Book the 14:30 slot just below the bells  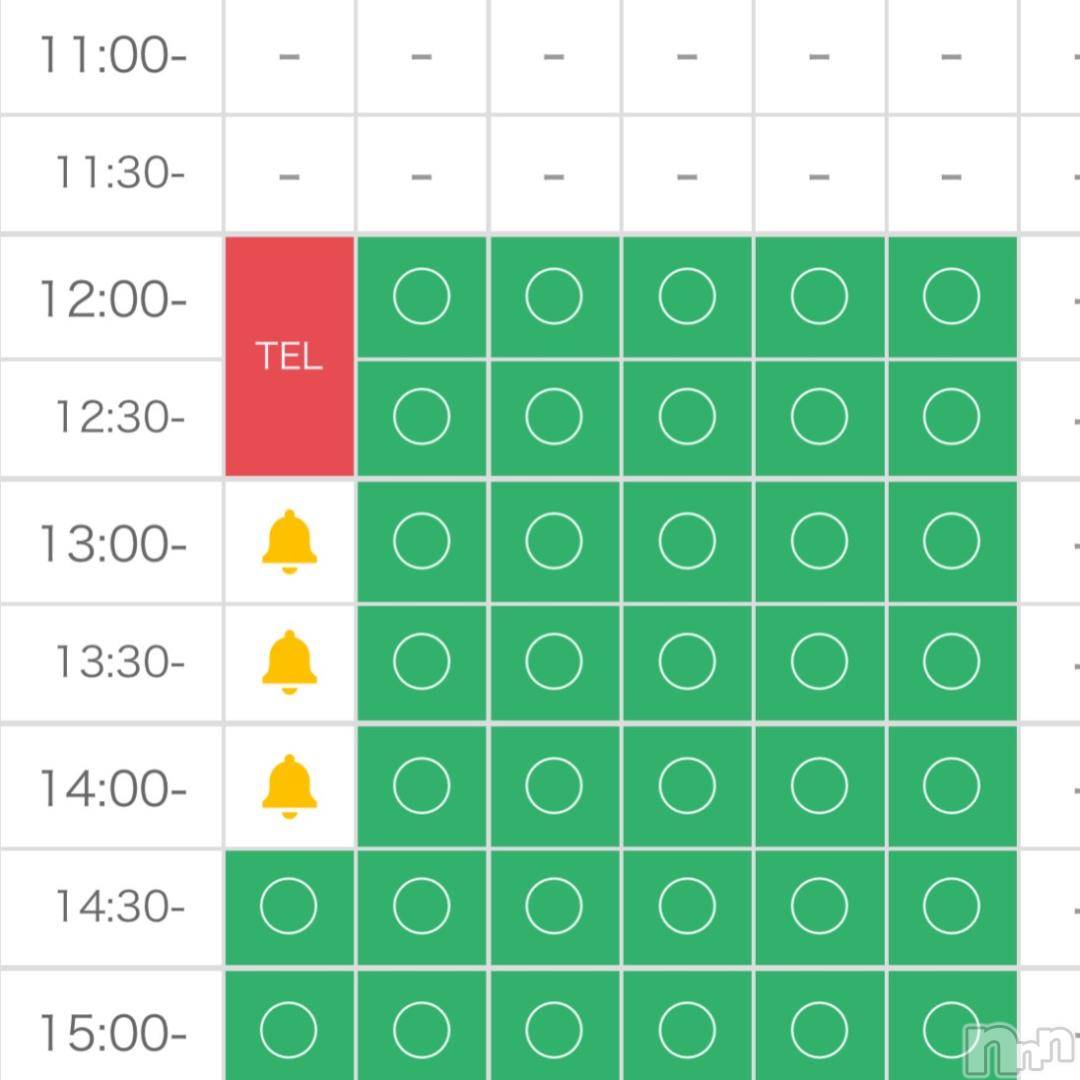(x=289, y=906)
